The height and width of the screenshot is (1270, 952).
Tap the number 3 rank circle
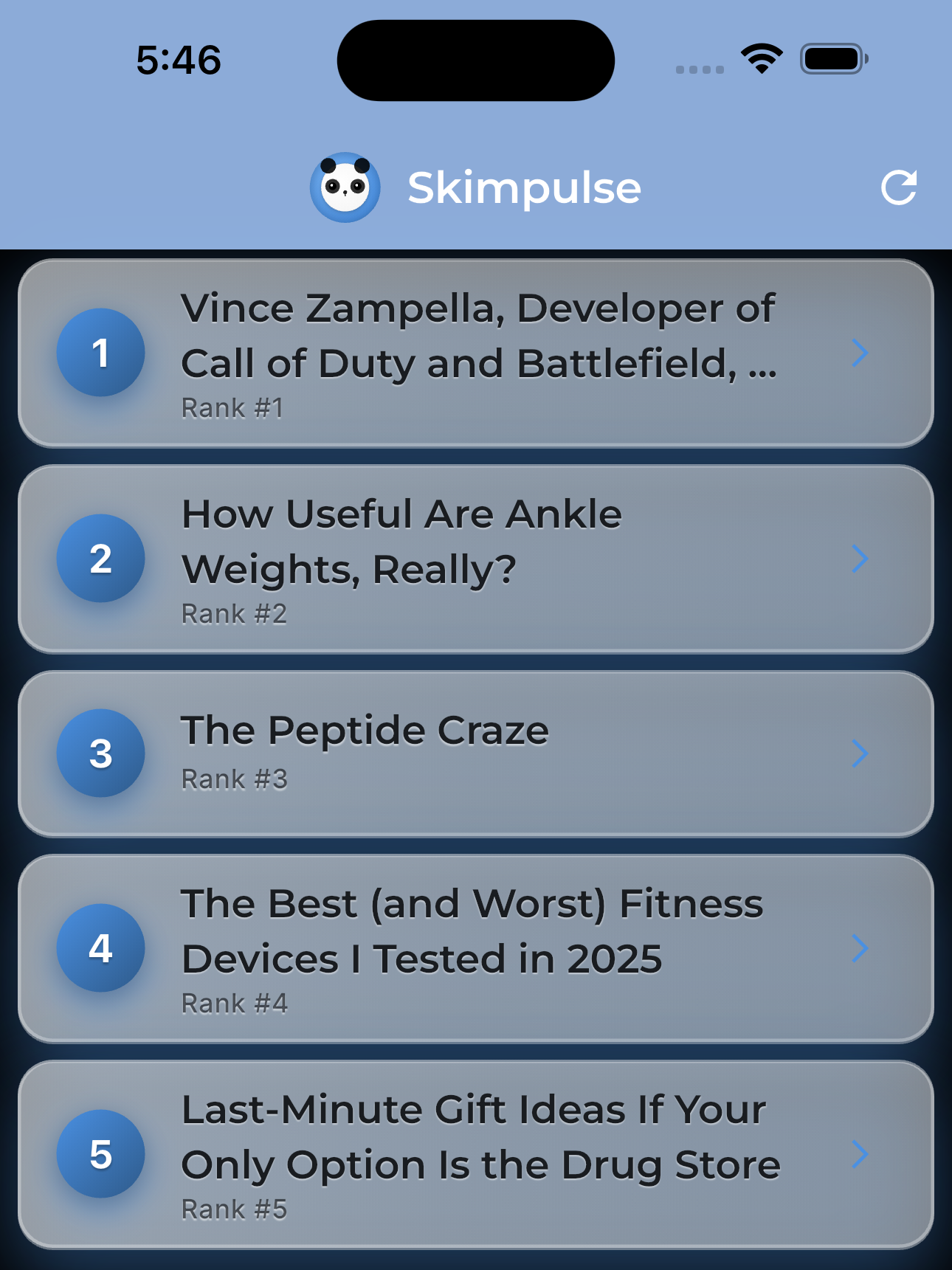click(100, 753)
